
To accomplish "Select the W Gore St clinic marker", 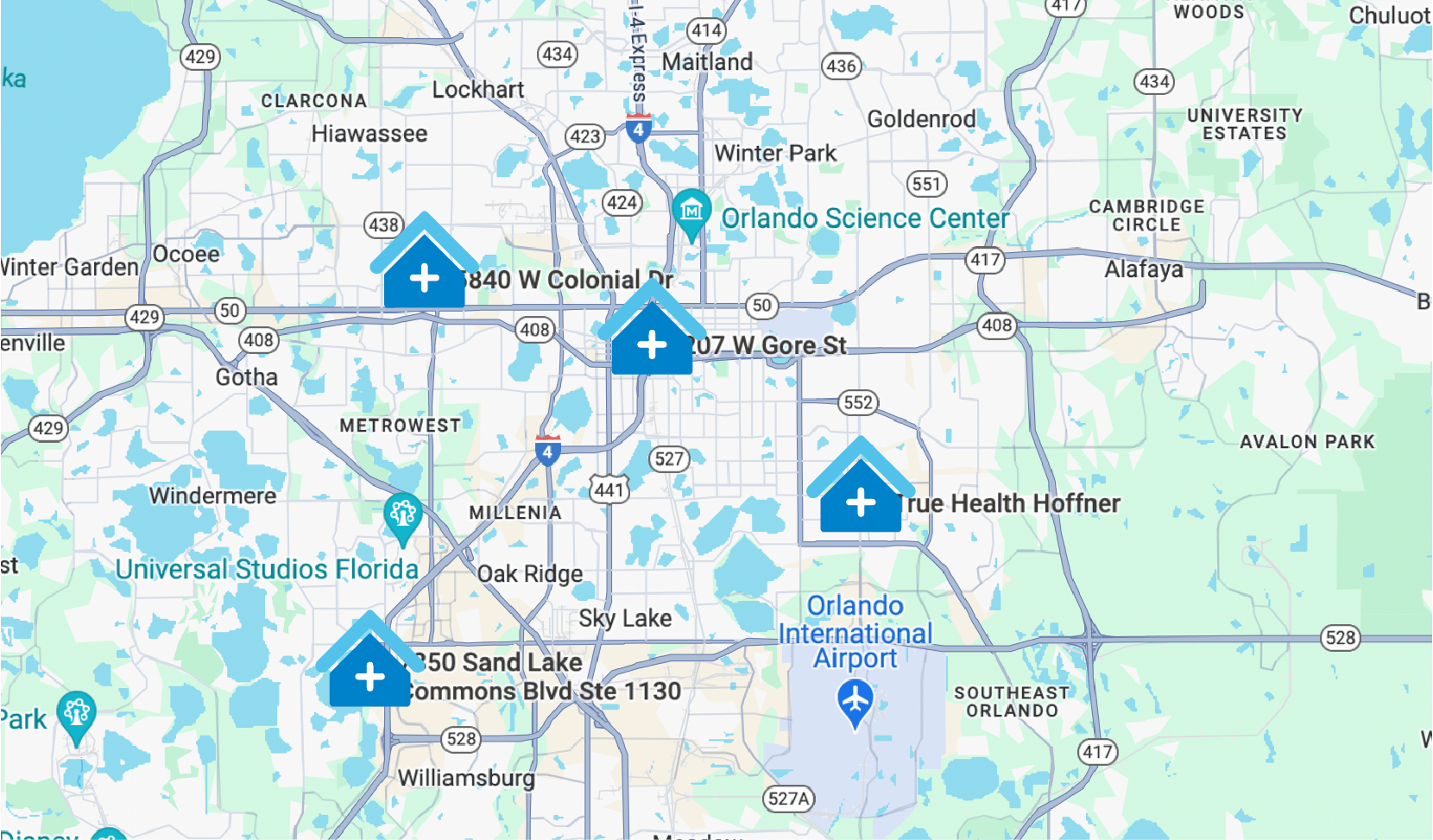I will (652, 336).
